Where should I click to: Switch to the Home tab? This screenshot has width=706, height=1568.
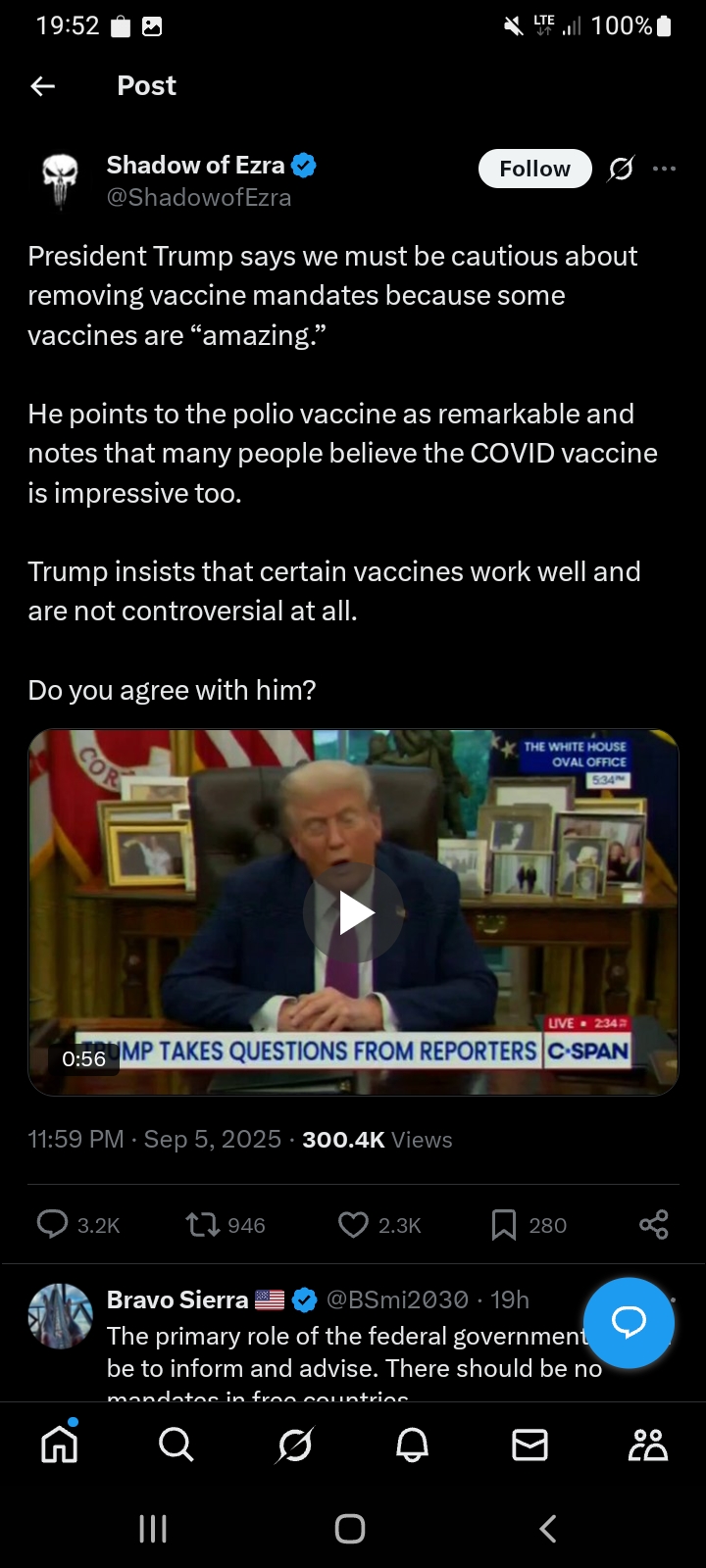pos(59,1445)
